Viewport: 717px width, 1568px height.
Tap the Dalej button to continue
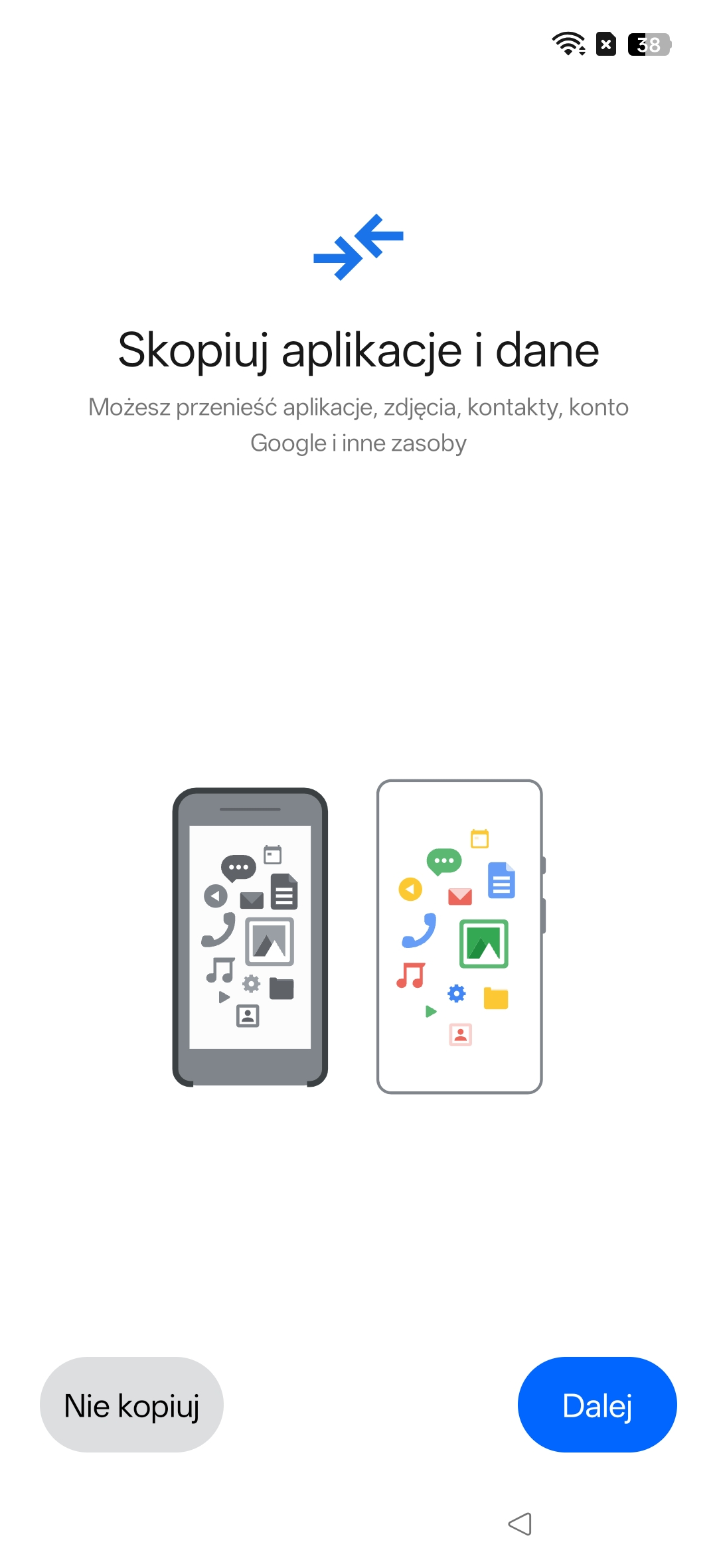pyautogui.click(x=597, y=1404)
